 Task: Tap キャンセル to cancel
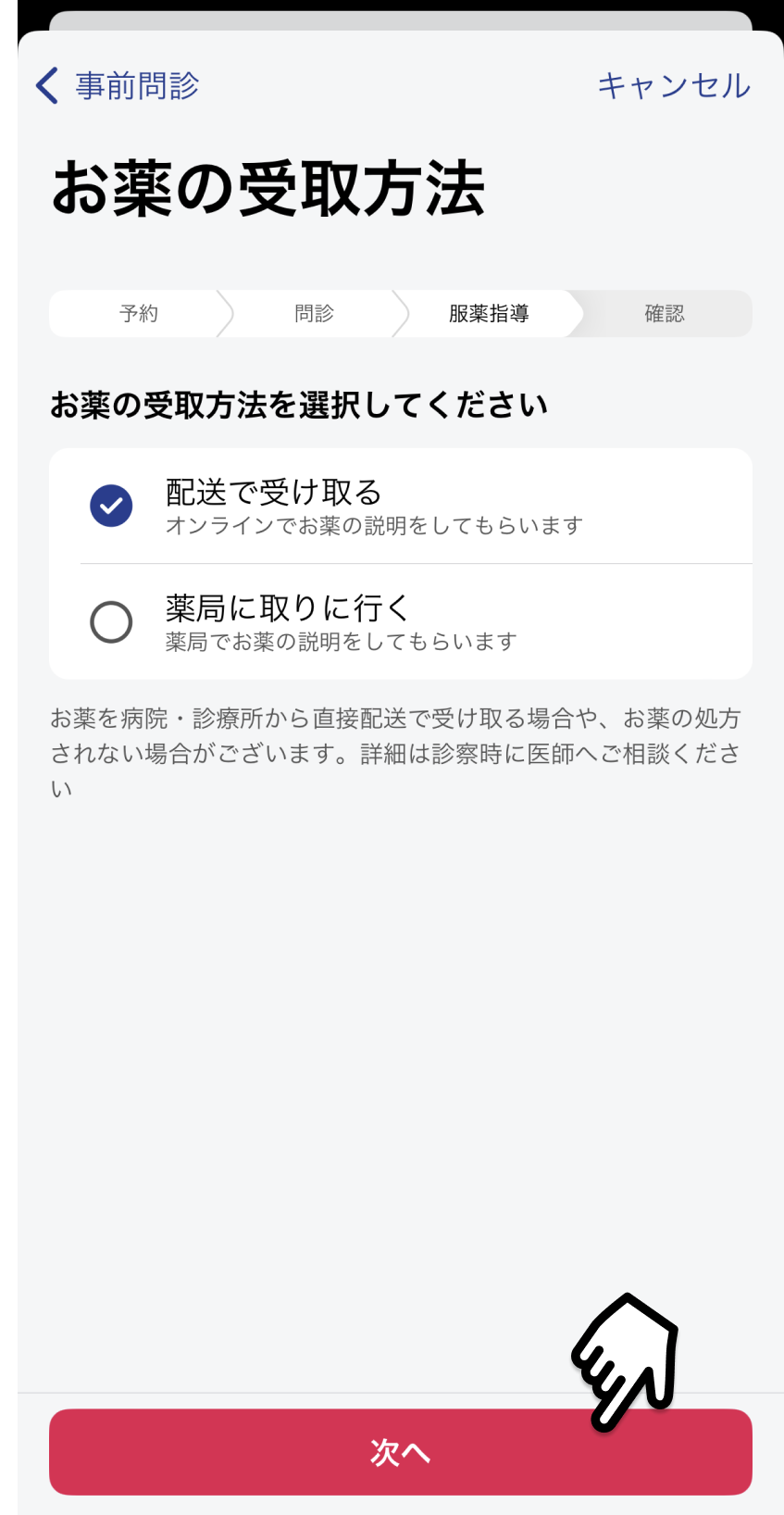click(674, 85)
